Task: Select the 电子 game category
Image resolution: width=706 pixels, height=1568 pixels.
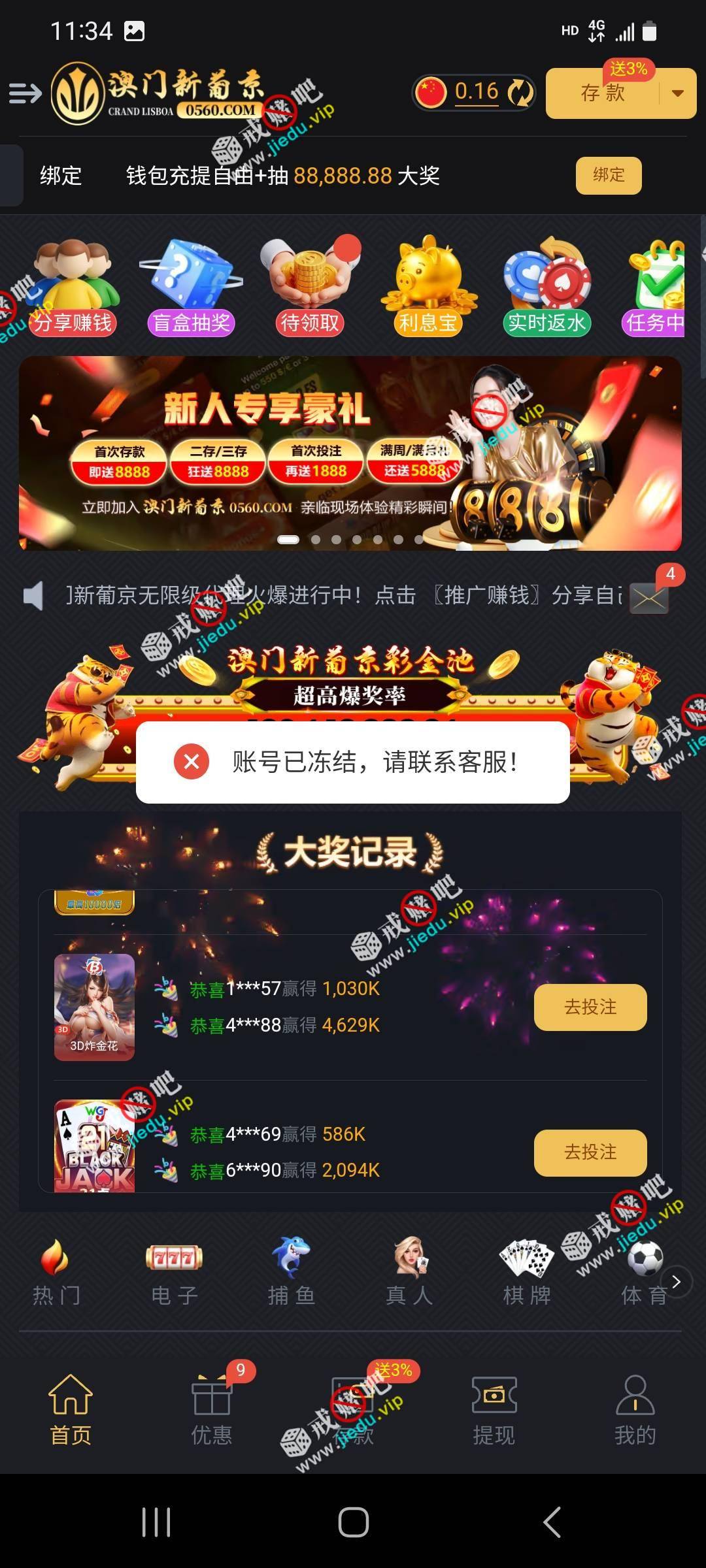Action: [x=174, y=1271]
